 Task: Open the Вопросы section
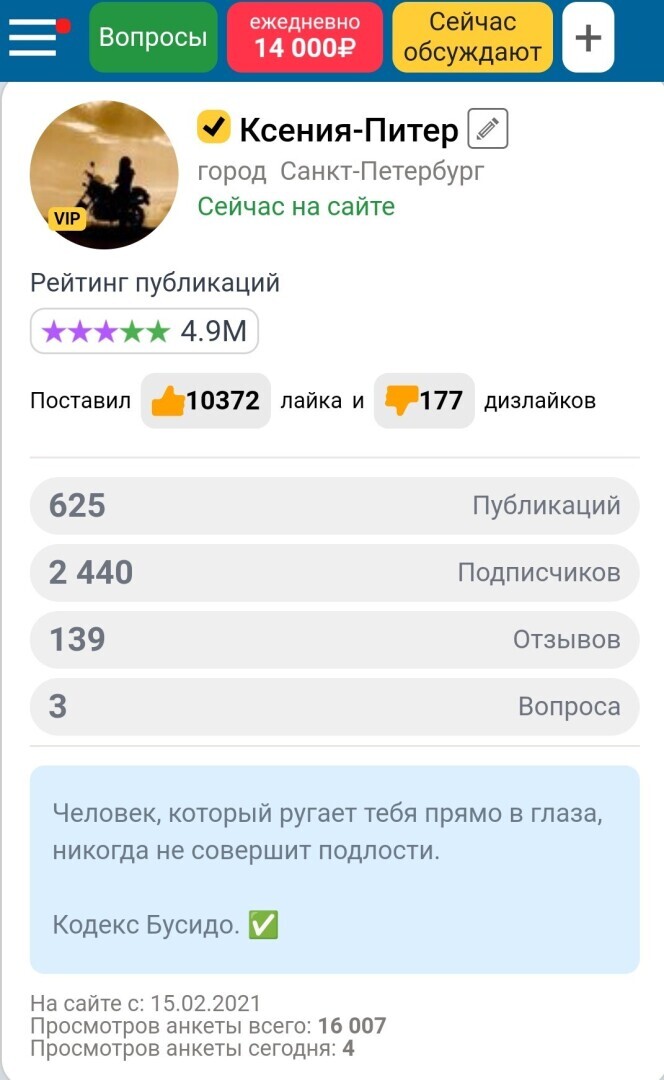click(153, 38)
